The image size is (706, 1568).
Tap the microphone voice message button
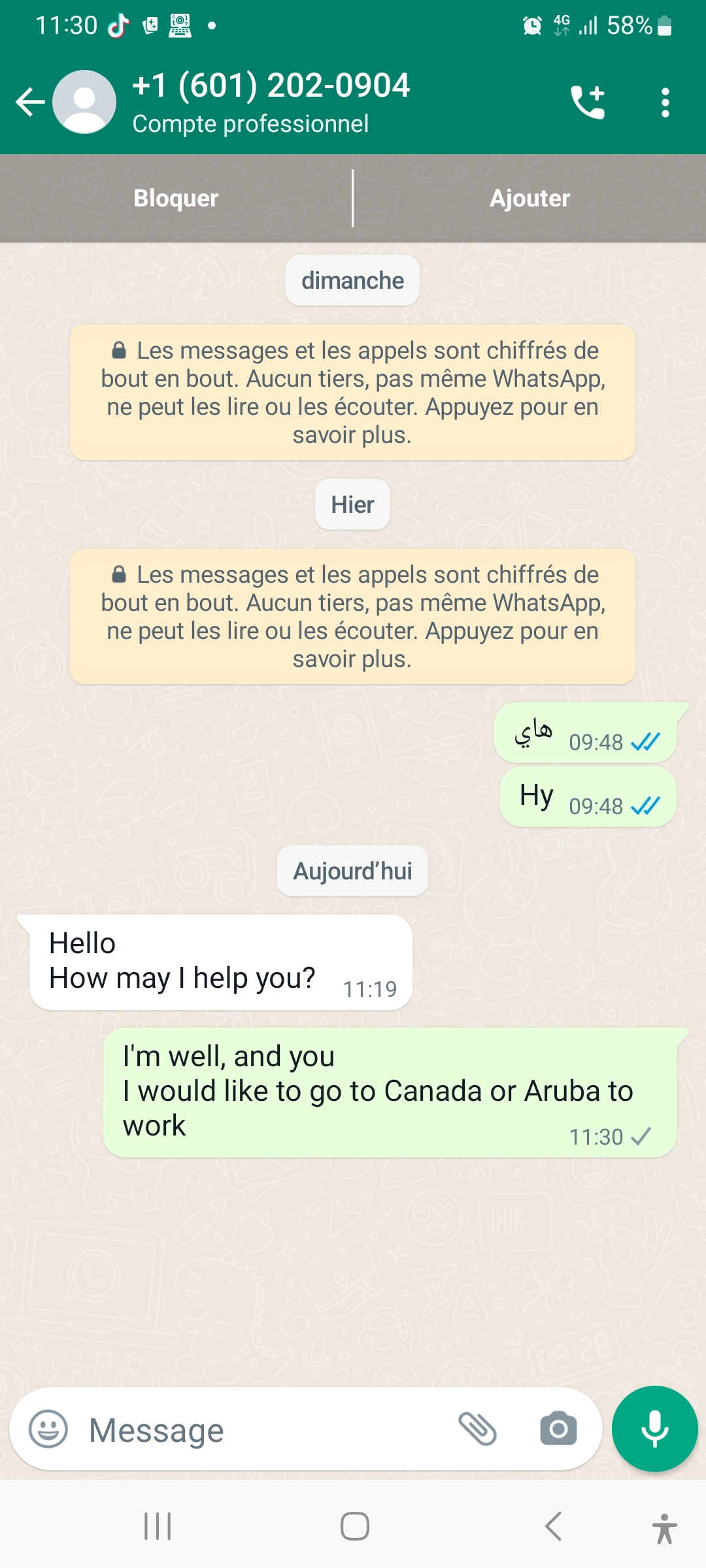[654, 1429]
